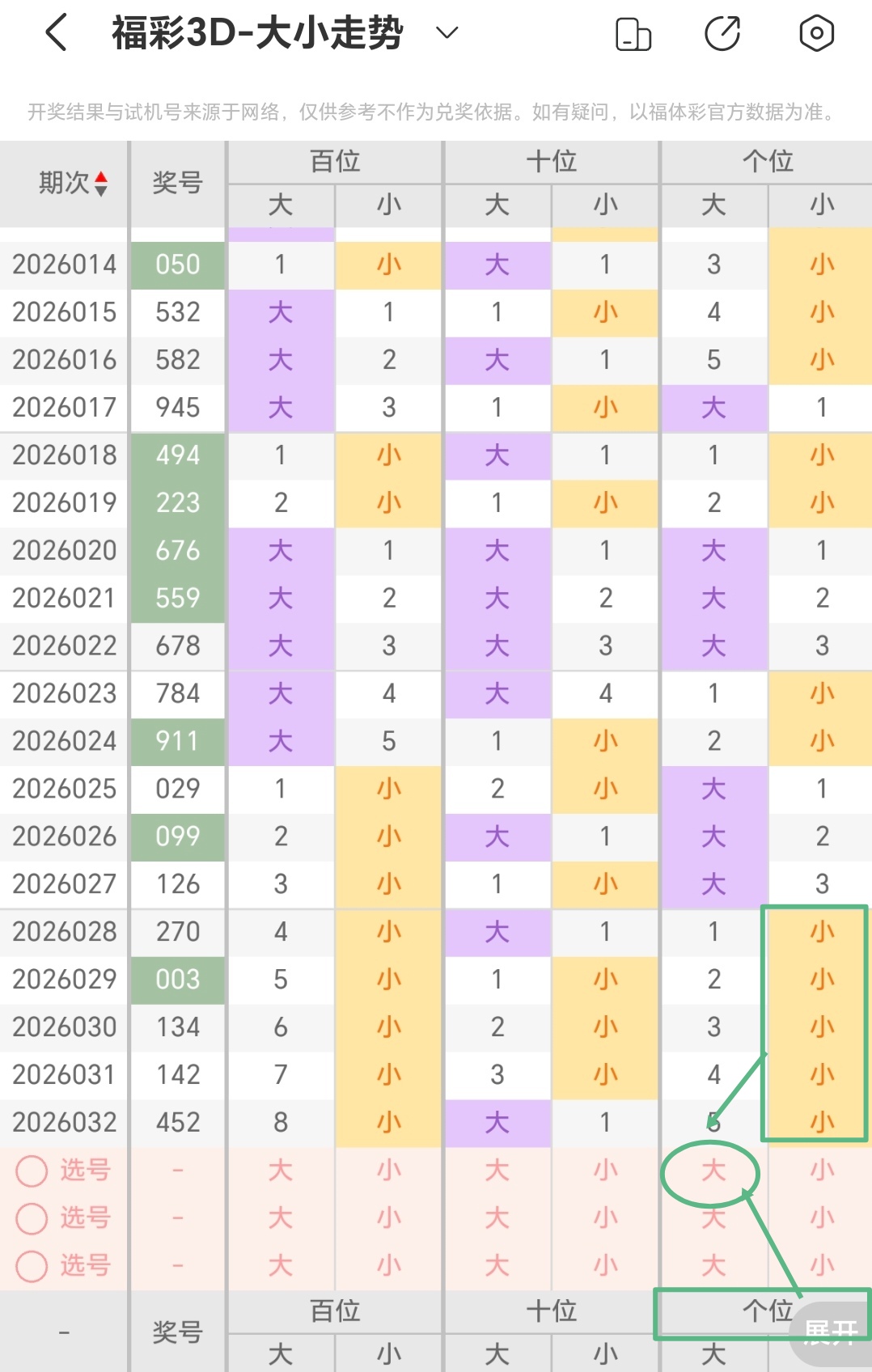Expand the 福彩3D-大小走势 title dropdown

pos(447,33)
